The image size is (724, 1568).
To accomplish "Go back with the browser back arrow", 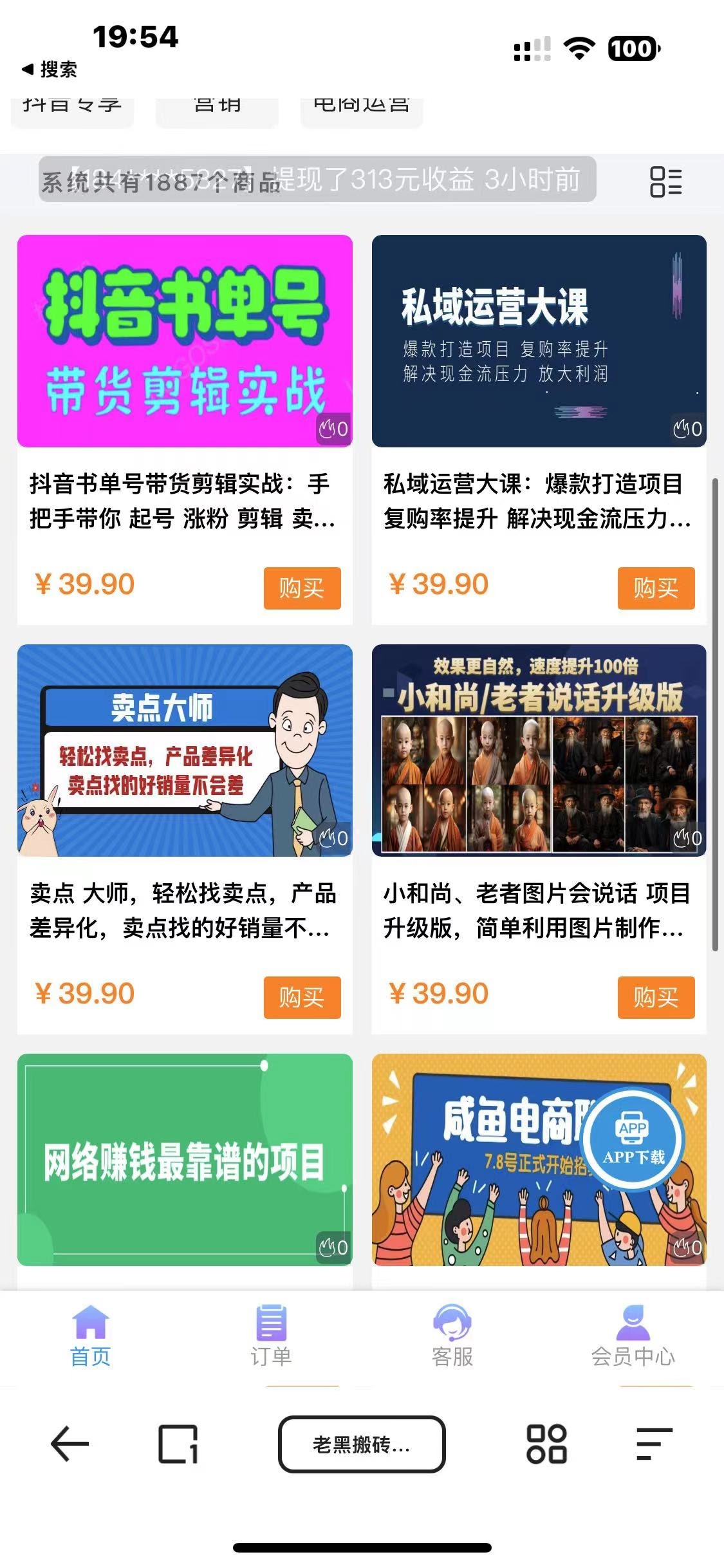I will (70, 1444).
